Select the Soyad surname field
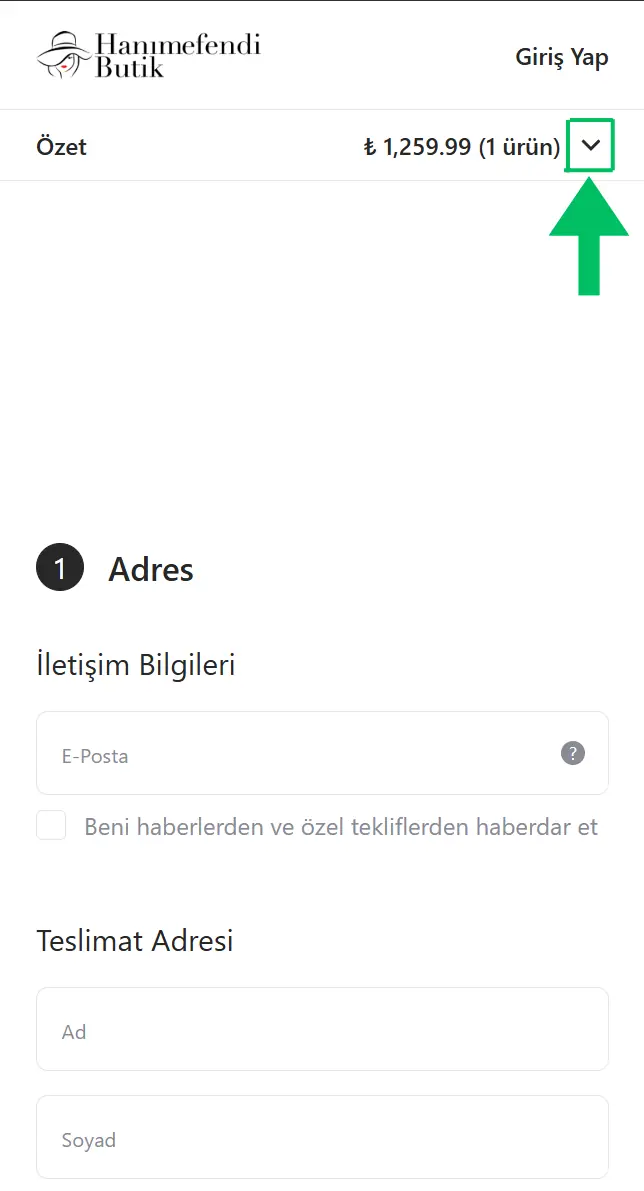The image size is (644, 1191). (322, 1138)
